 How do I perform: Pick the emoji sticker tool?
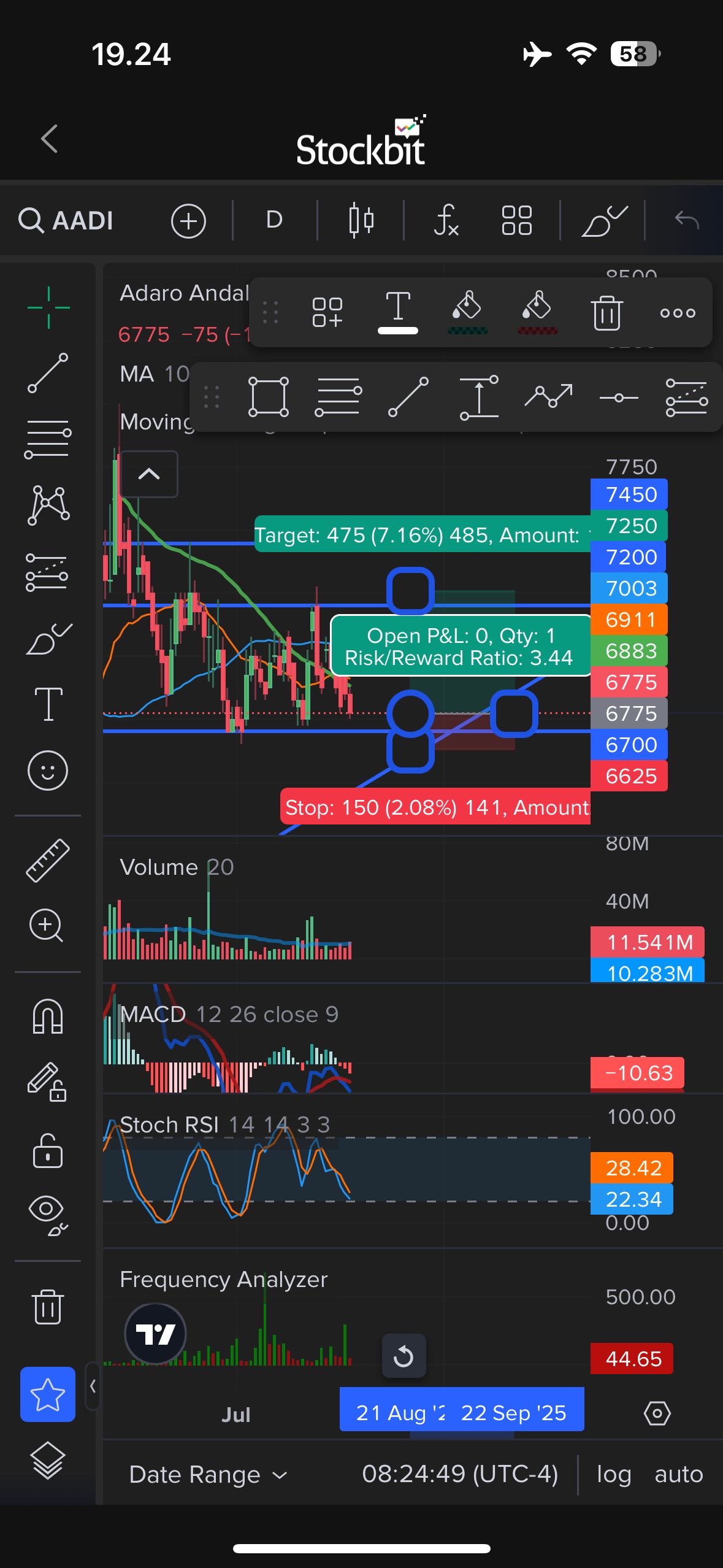click(x=48, y=771)
